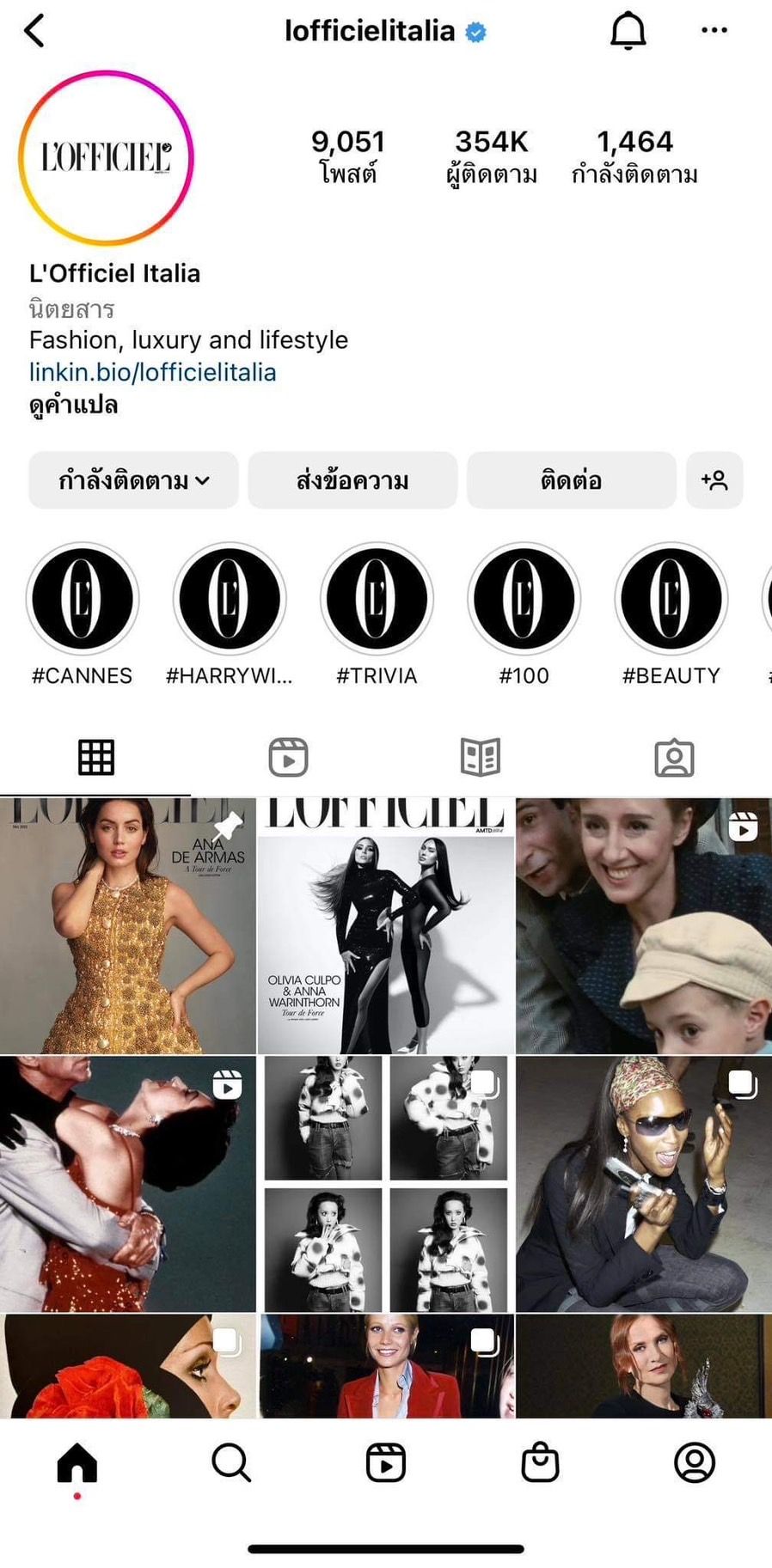Open the pinned Ana de Armas cover post
Viewport: 772px width, 1568px height.
[127, 926]
